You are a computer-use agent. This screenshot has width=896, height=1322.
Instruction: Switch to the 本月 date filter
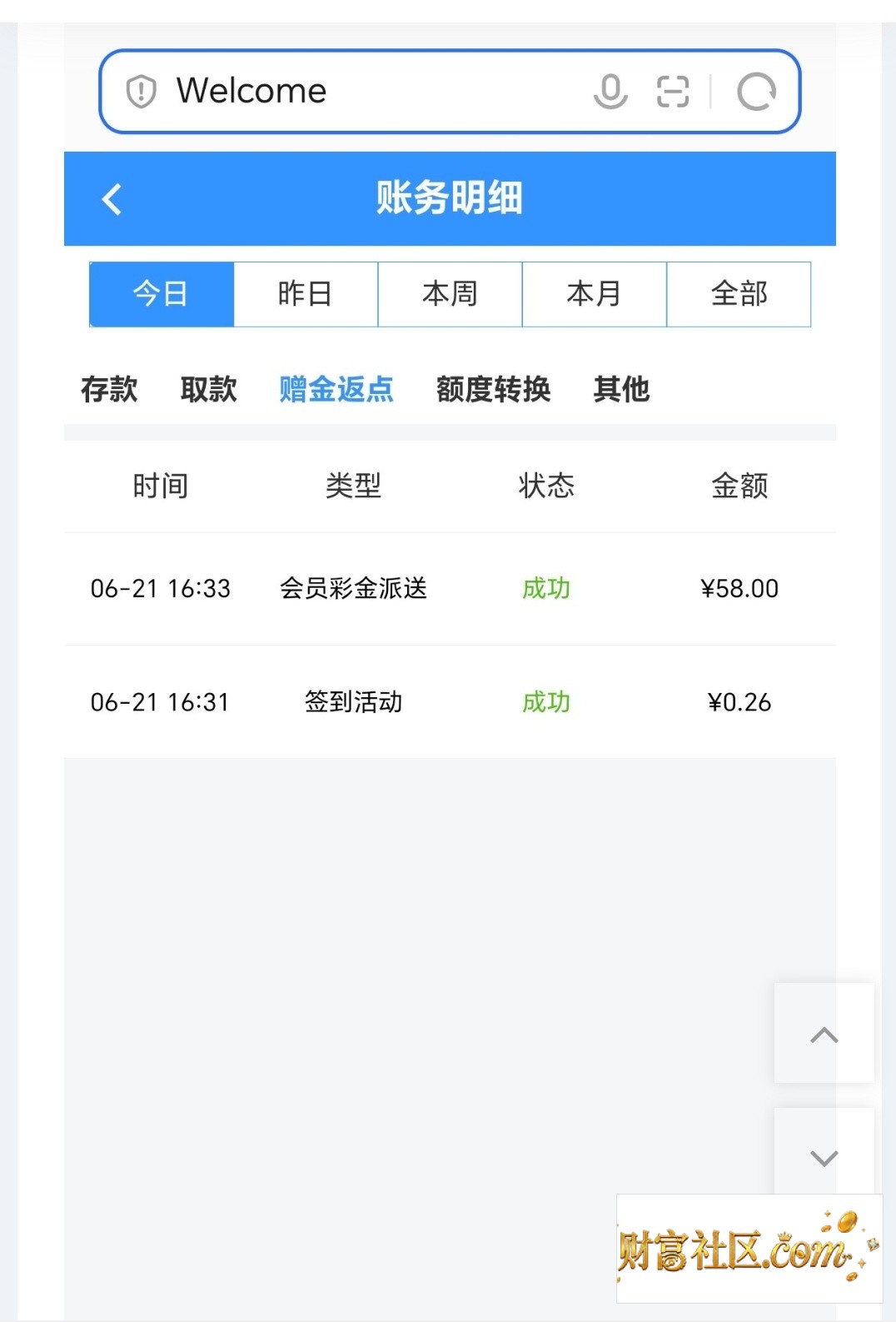tap(595, 294)
